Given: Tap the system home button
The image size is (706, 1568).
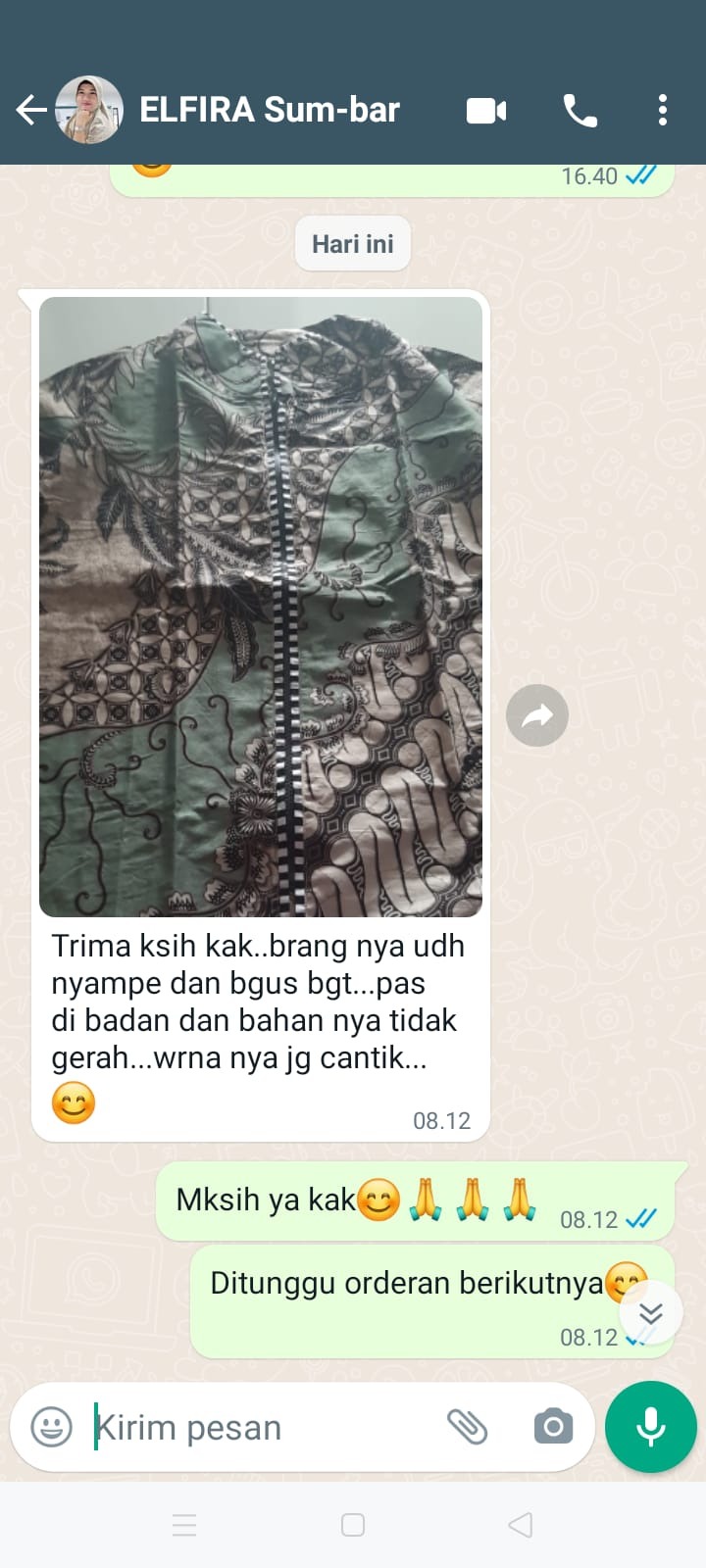Looking at the screenshot, I should (x=353, y=1525).
